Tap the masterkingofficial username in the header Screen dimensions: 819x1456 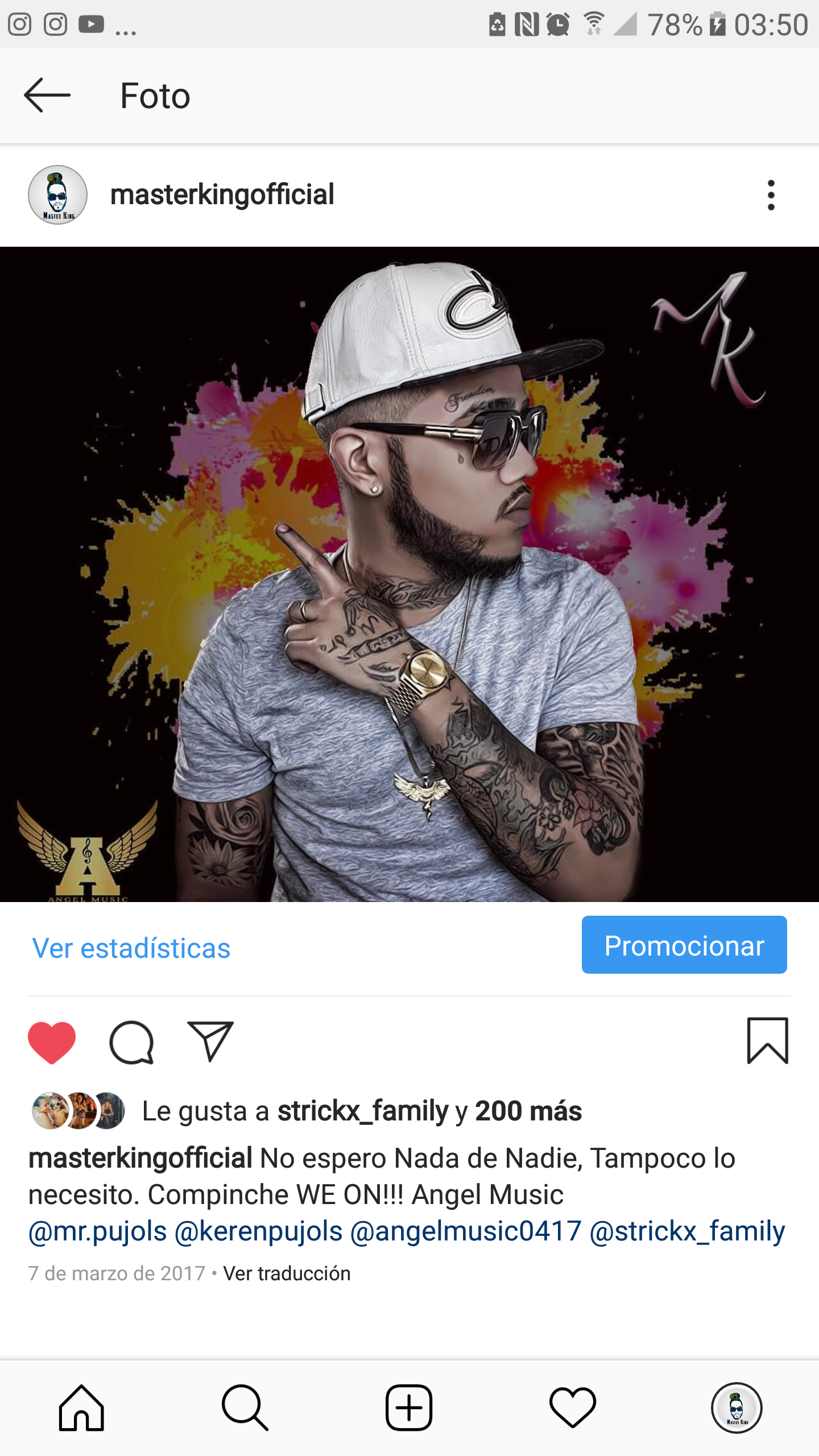coord(223,195)
